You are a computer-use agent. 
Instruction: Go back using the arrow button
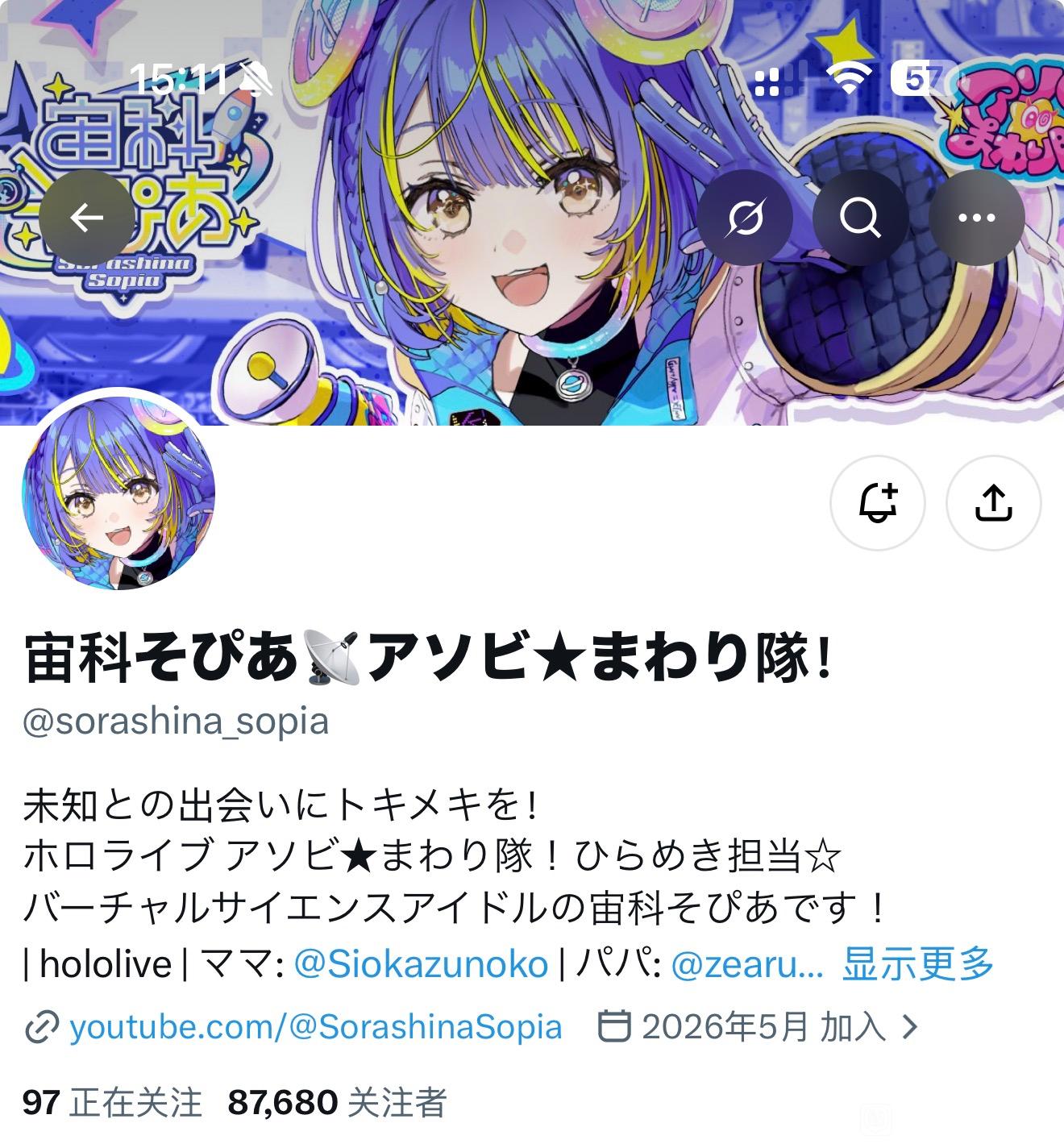pos(87,218)
